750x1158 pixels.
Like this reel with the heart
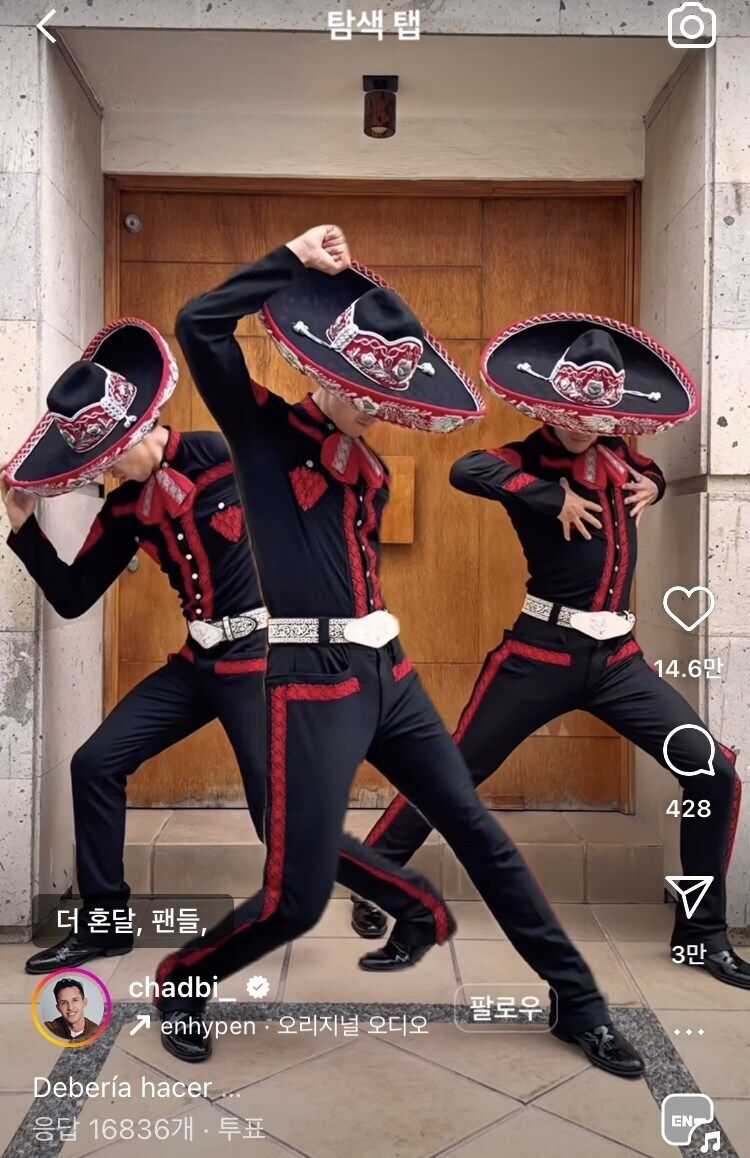[689, 608]
